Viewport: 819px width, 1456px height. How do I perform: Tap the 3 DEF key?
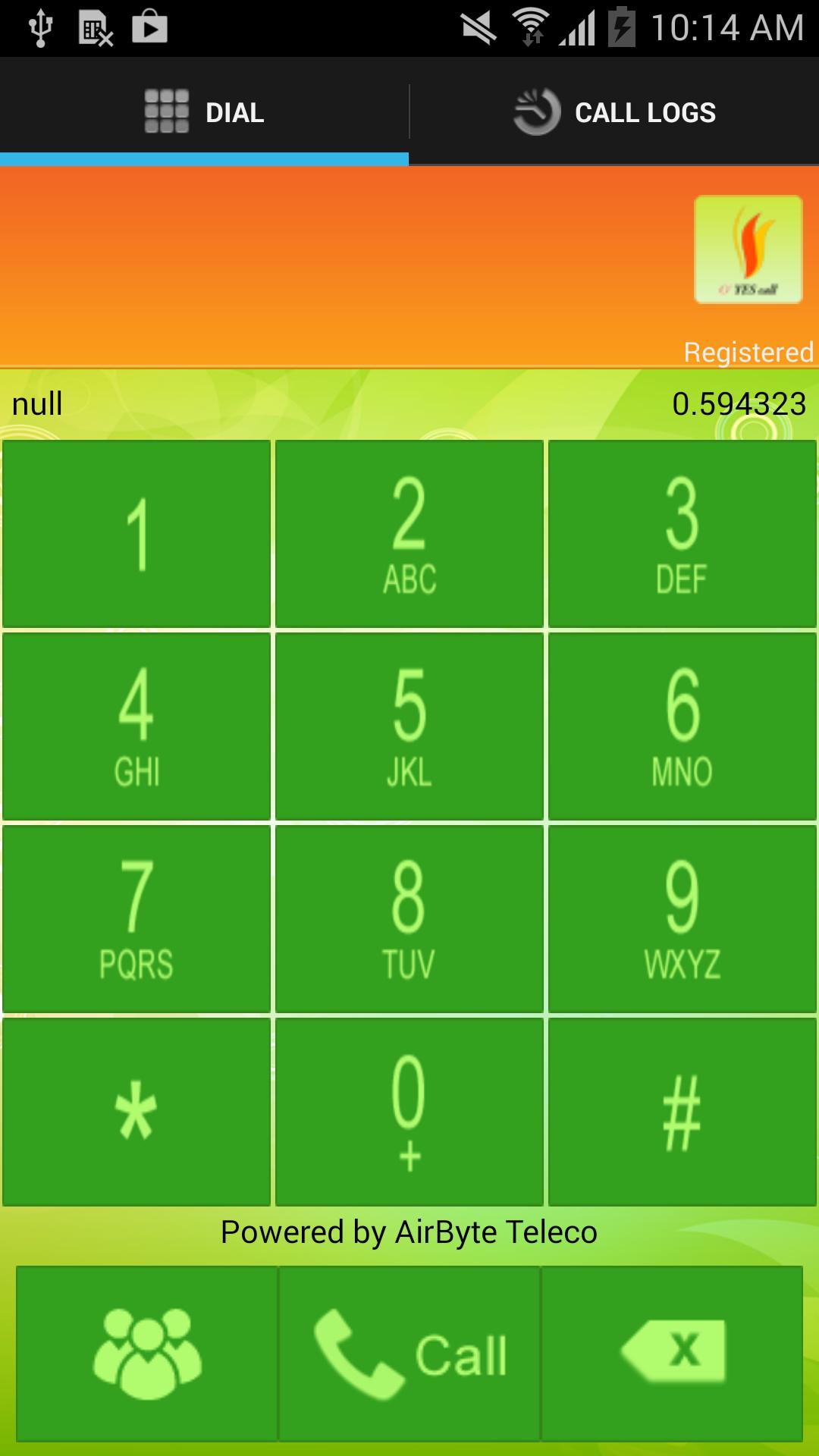click(682, 534)
